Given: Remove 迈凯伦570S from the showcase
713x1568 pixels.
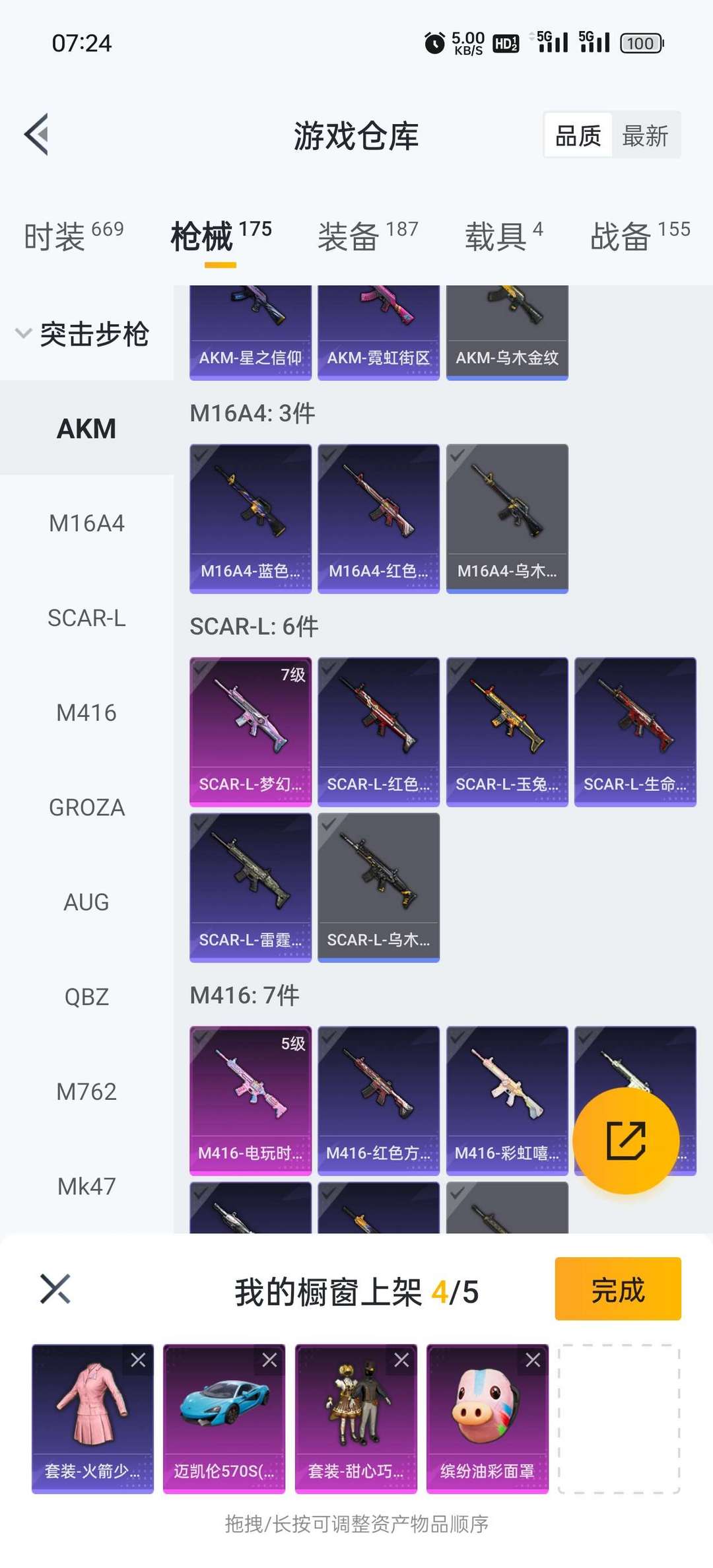Looking at the screenshot, I should point(269,1360).
